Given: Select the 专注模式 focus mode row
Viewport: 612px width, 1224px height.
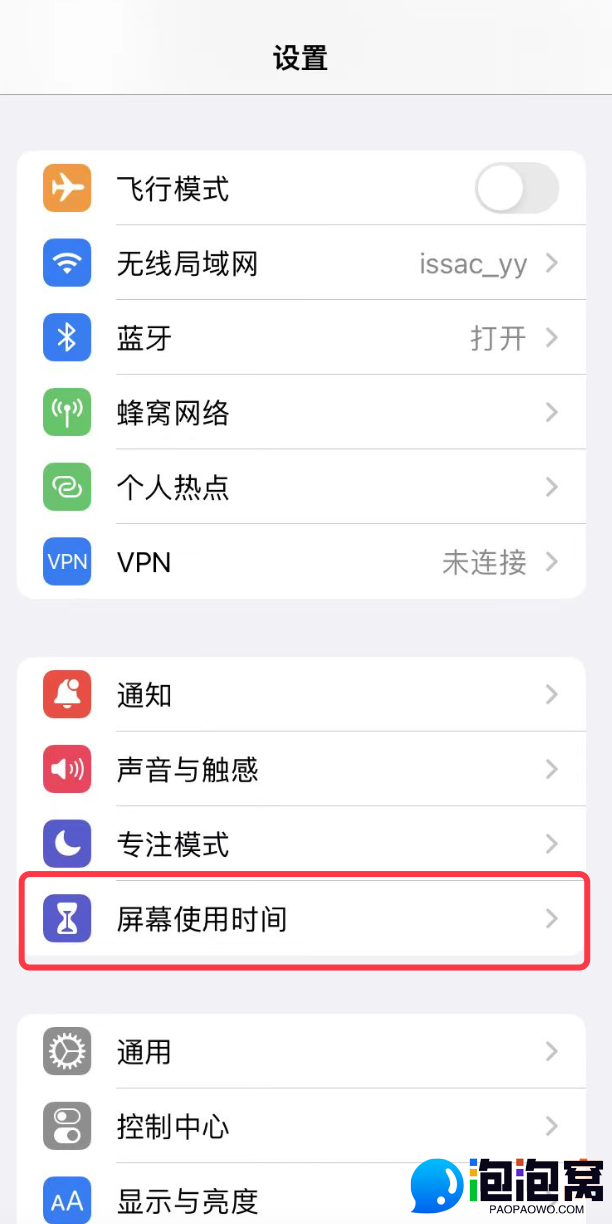Looking at the screenshot, I should 300,845.
